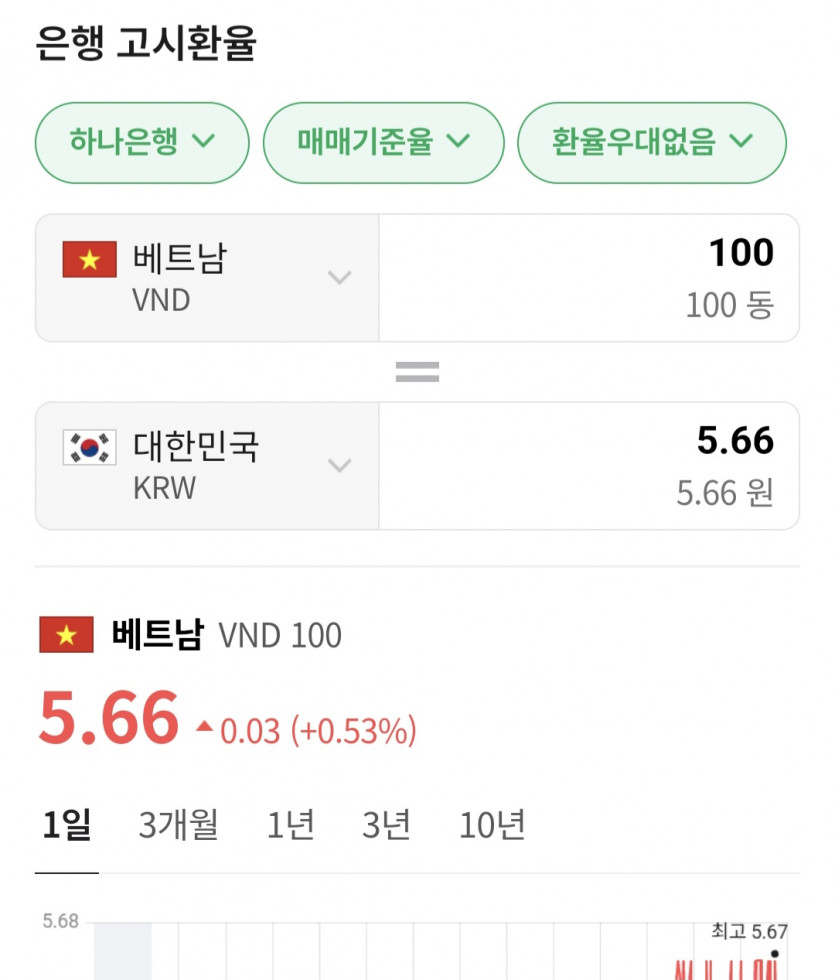Open the 환율우대없음 preference dropdown
The width and height of the screenshot is (835, 980).
click(651, 142)
